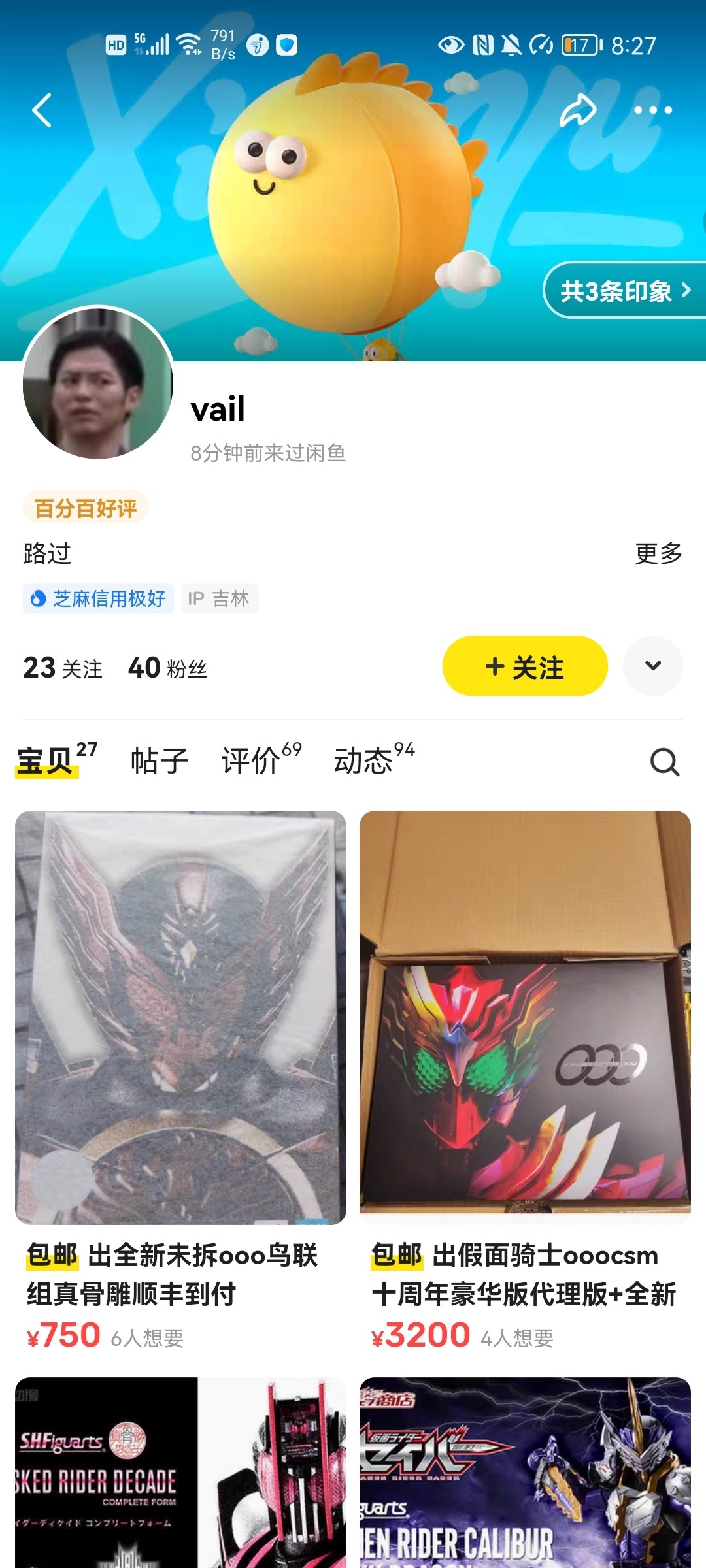This screenshot has width=706, height=1568.
Task: Expand the dropdown next to 关注
Action: tap(653, 666)
